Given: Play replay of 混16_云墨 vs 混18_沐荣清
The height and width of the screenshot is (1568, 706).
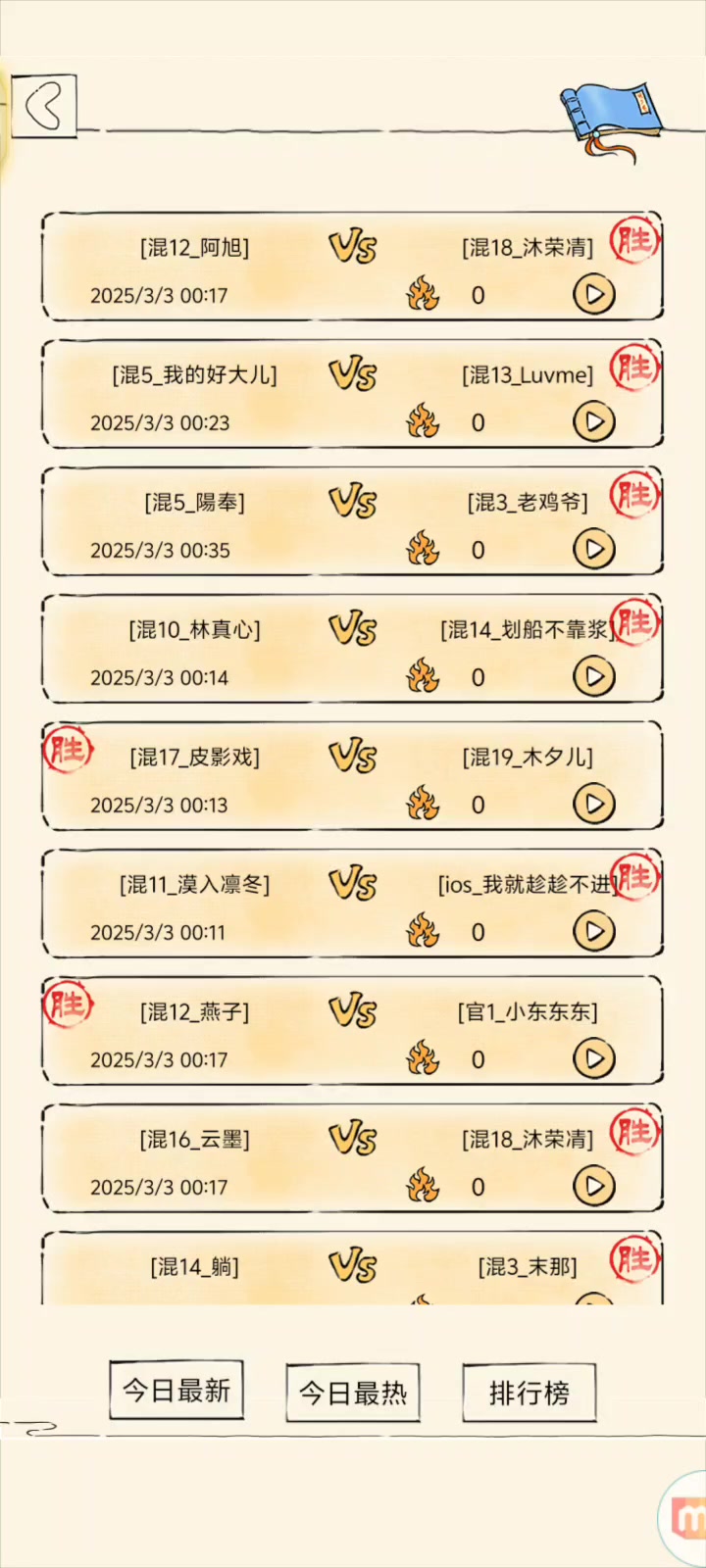Looking at the screenshot, I should (593, 1186).
